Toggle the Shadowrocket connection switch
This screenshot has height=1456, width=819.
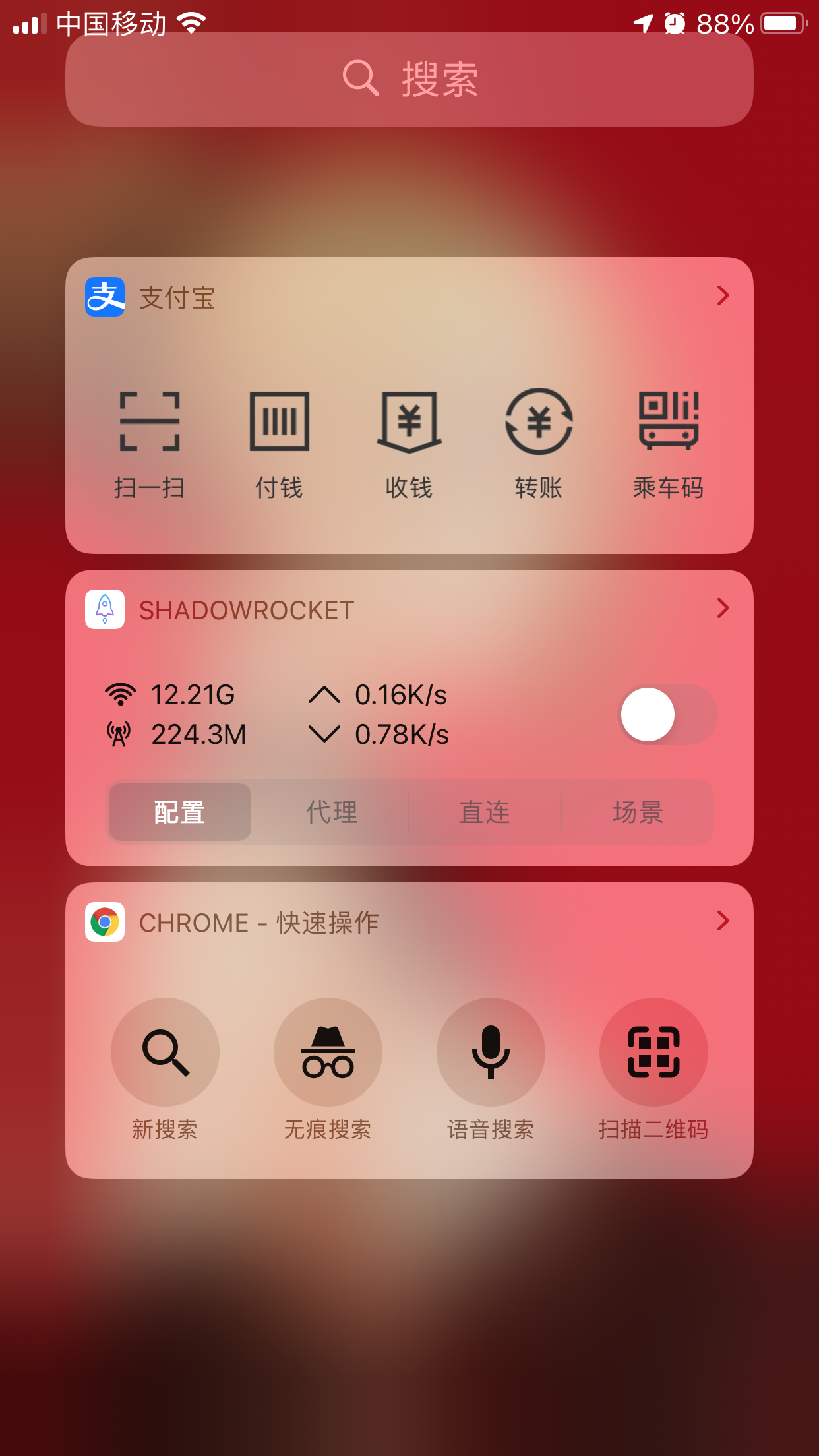point(667,714)
